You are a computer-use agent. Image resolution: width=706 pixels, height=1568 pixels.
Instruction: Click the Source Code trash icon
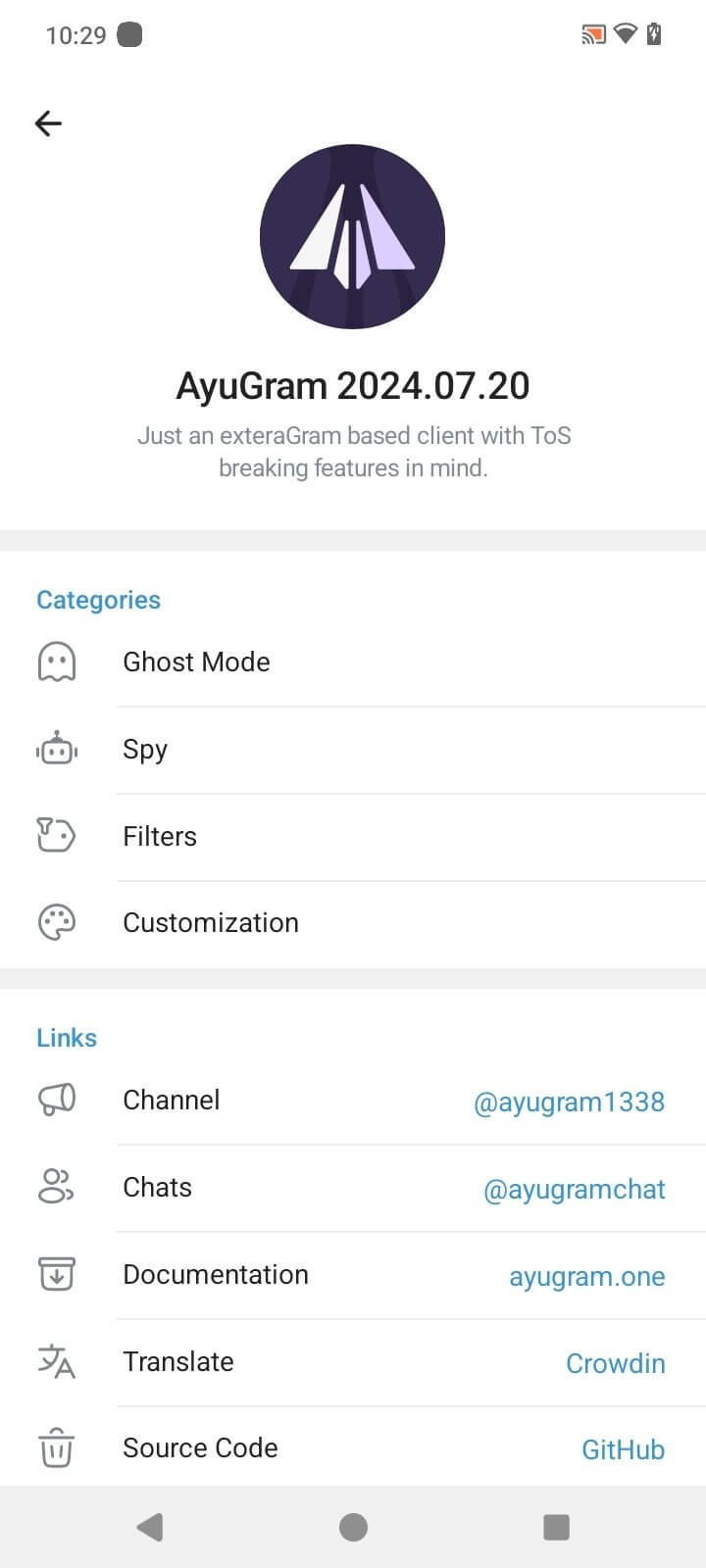coord(56,1447)
